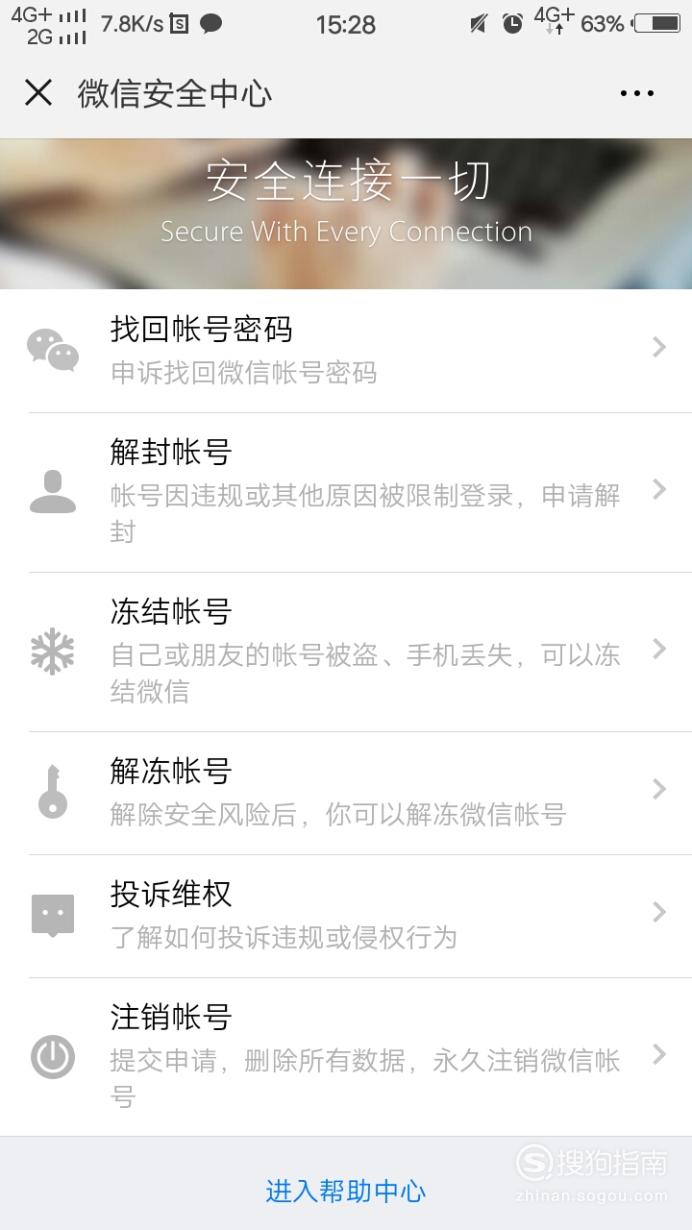Screen dimensions: 692x1230
Task: Select 注销帐号 to delete account
Action: coord(346,1057)
